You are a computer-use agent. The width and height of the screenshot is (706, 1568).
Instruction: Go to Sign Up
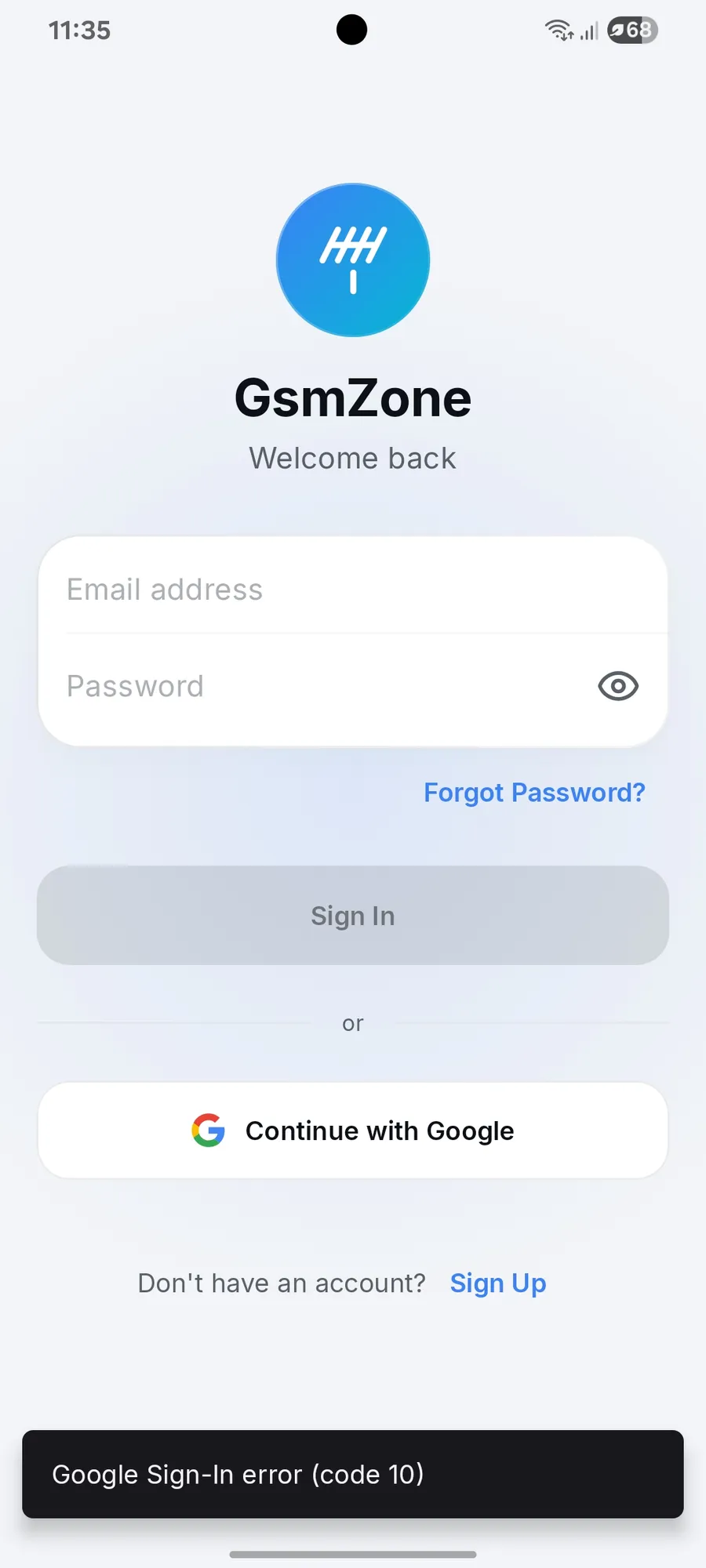498,1283
